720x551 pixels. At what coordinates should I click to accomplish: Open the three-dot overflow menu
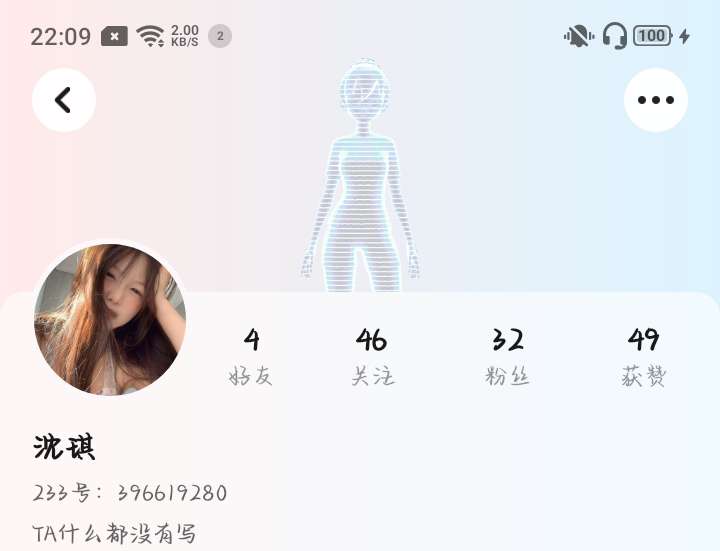(656, 100)
